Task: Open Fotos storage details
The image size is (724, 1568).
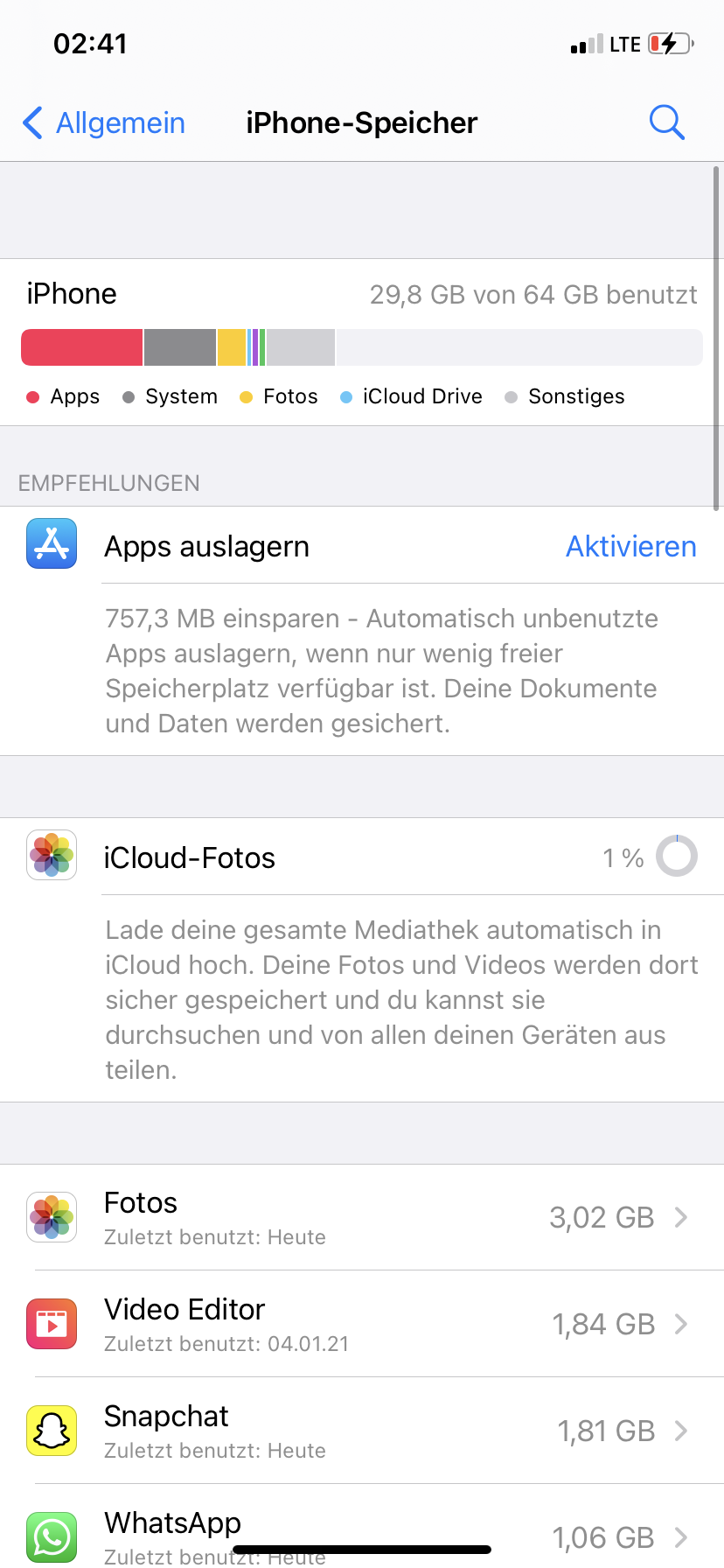Action: [x=362, y=1217]
